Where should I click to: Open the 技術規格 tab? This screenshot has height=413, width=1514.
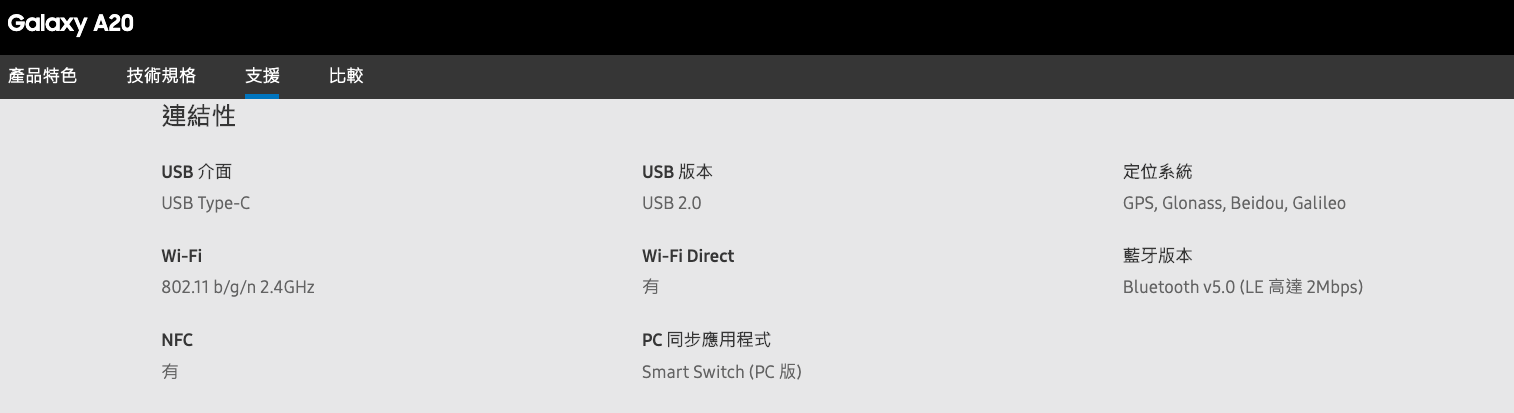click(x=161, y=76)
